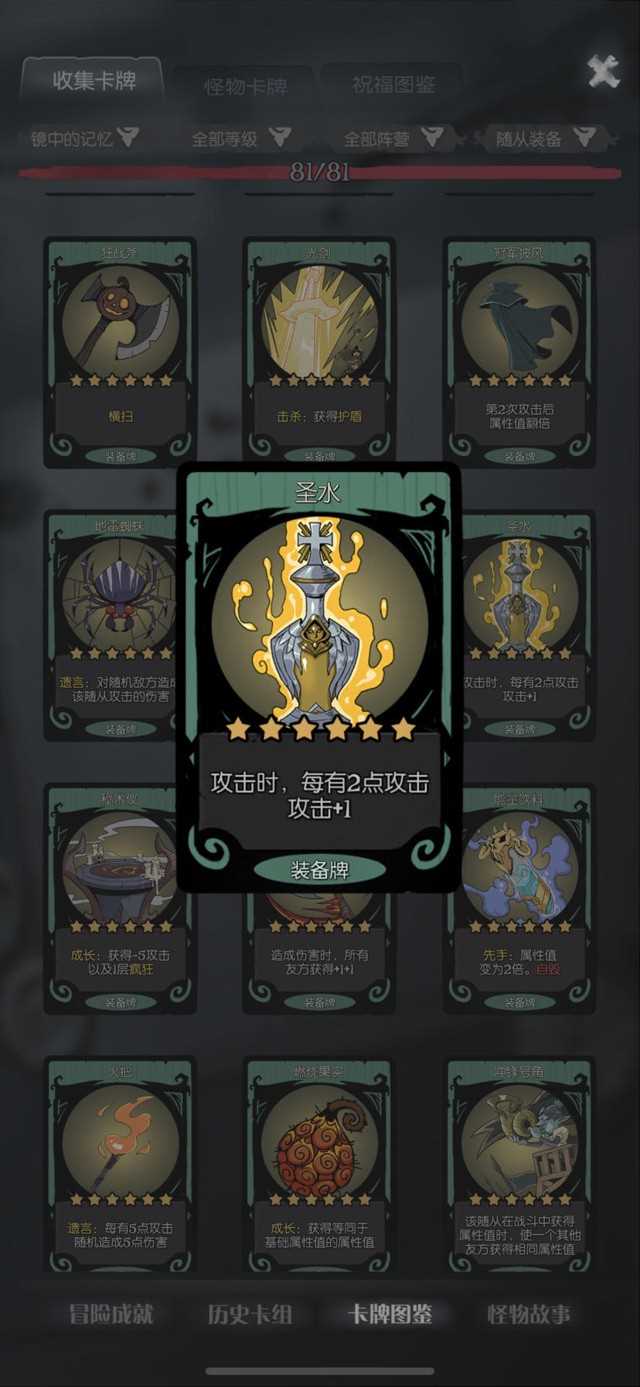
Task: Go to 历史卡组 section
Action: tap(250, 1314)
